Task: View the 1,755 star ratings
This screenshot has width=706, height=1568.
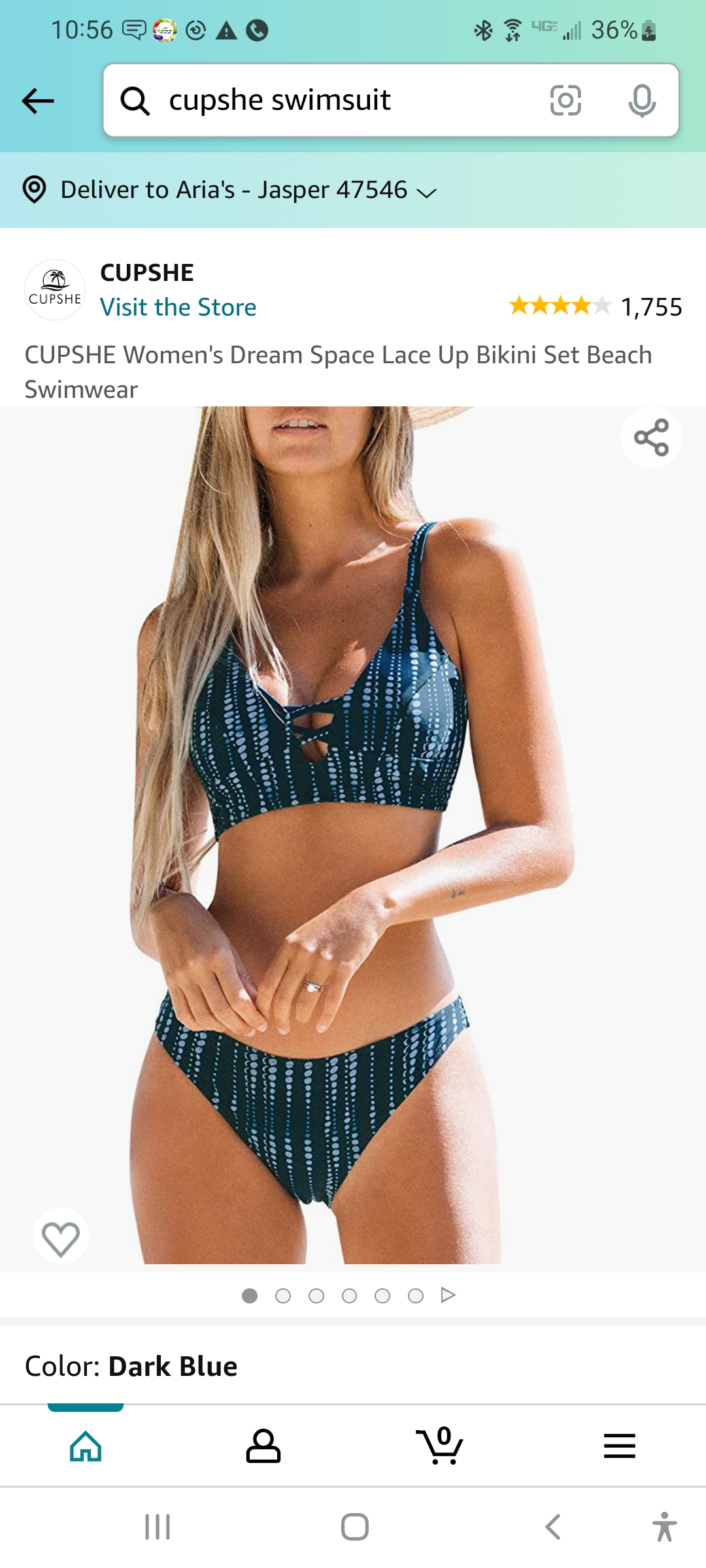Action: 596,306
